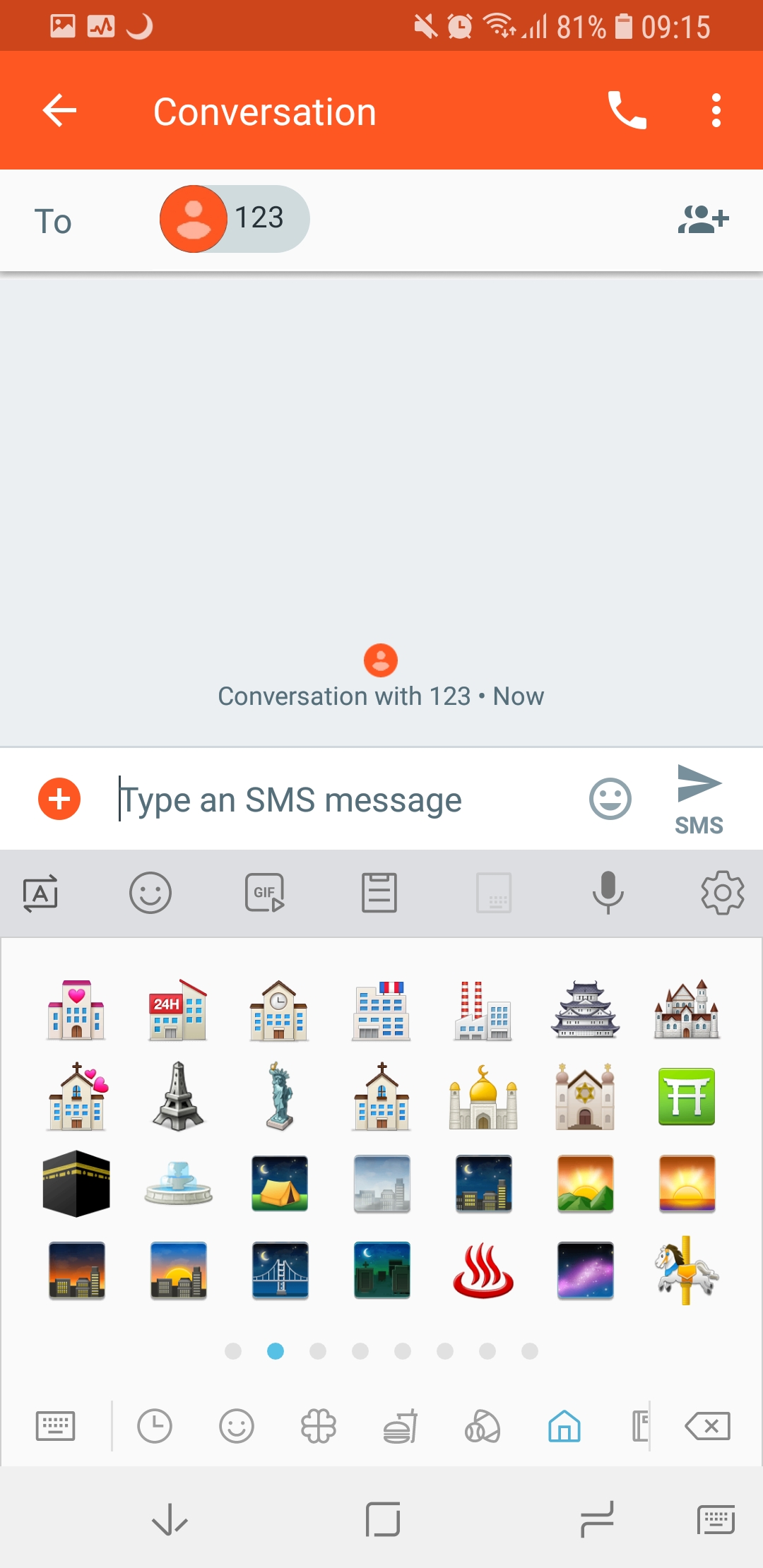This screenshot has height=1568, width=763.
Task: Call the contact with the phone icon
Action: (627, 111)
